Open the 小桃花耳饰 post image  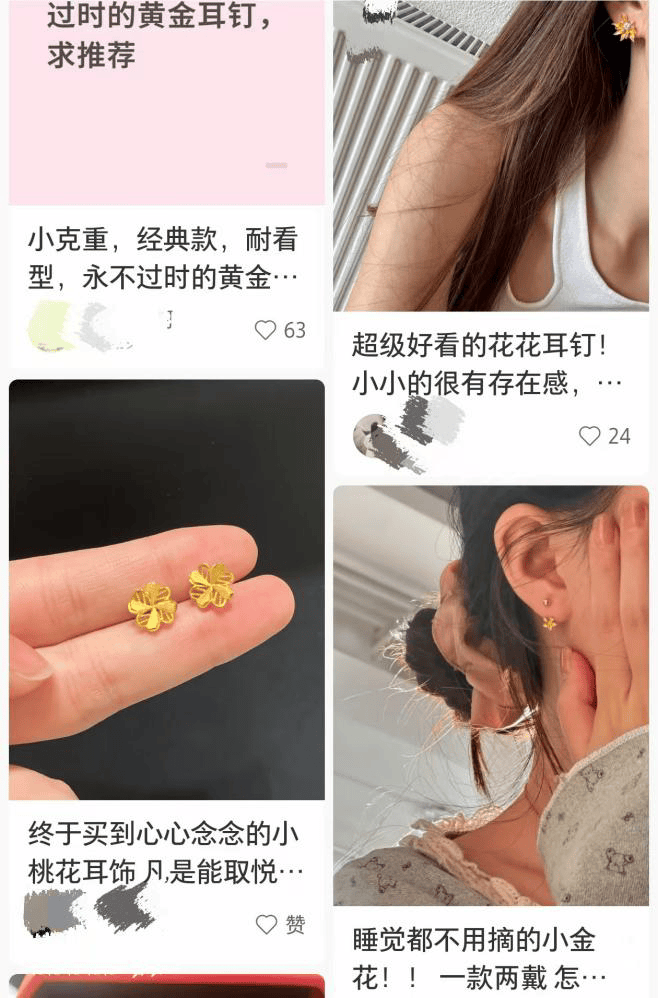[167, 588]
